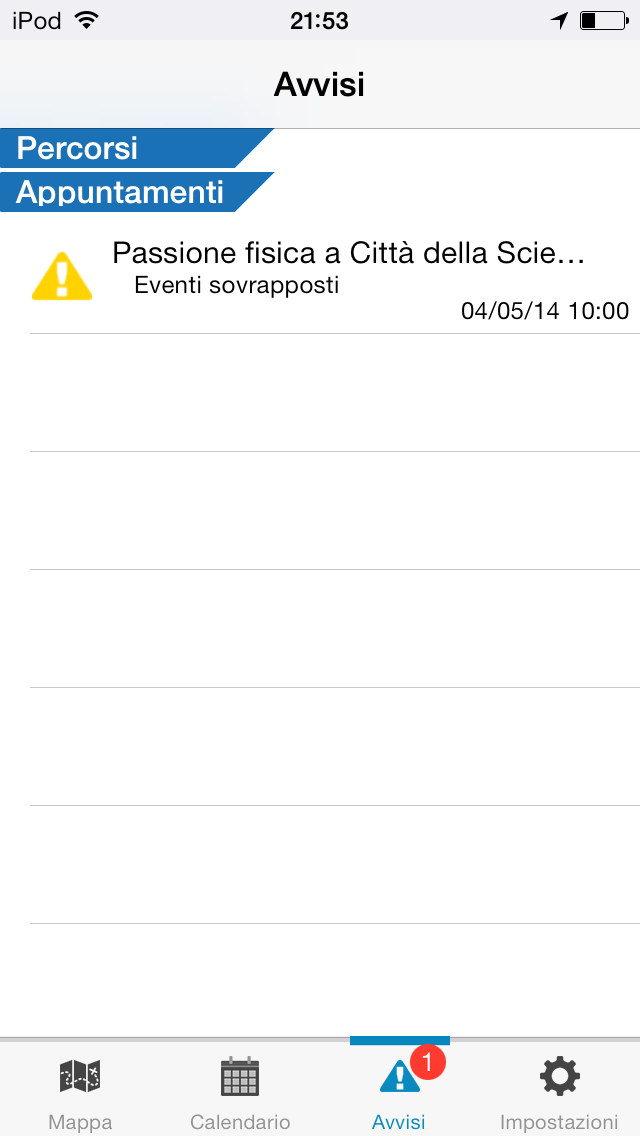Open the Calendario tab
The width and height of the screenshot is (640, 1136).
point(240,1092)
